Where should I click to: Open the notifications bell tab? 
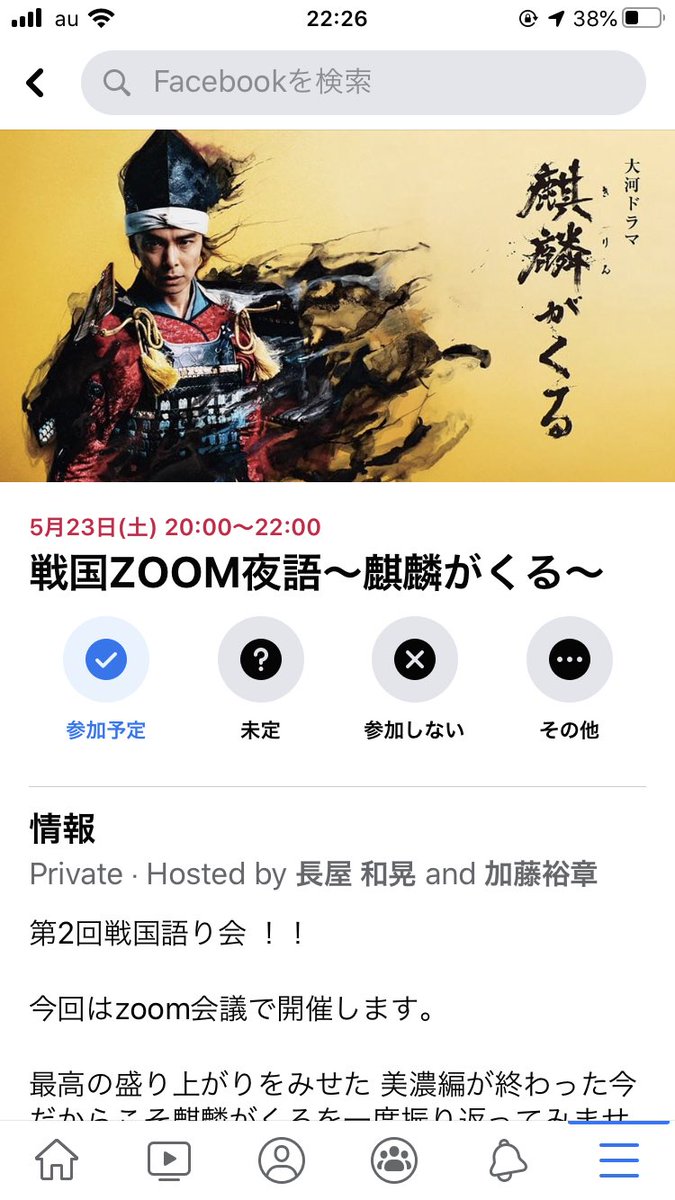click(x=507, y=1160)
